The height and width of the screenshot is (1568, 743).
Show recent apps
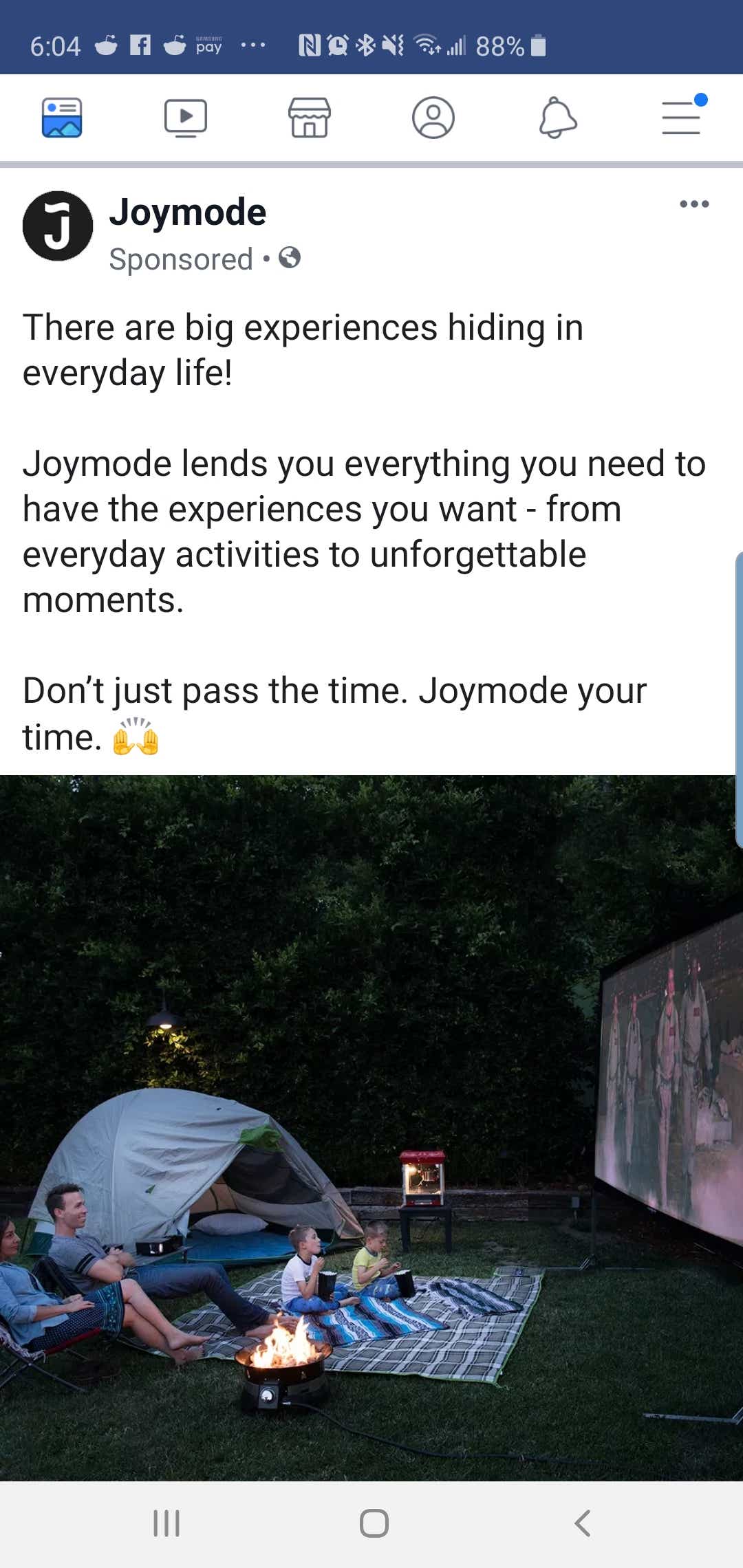click(166, 1523)
